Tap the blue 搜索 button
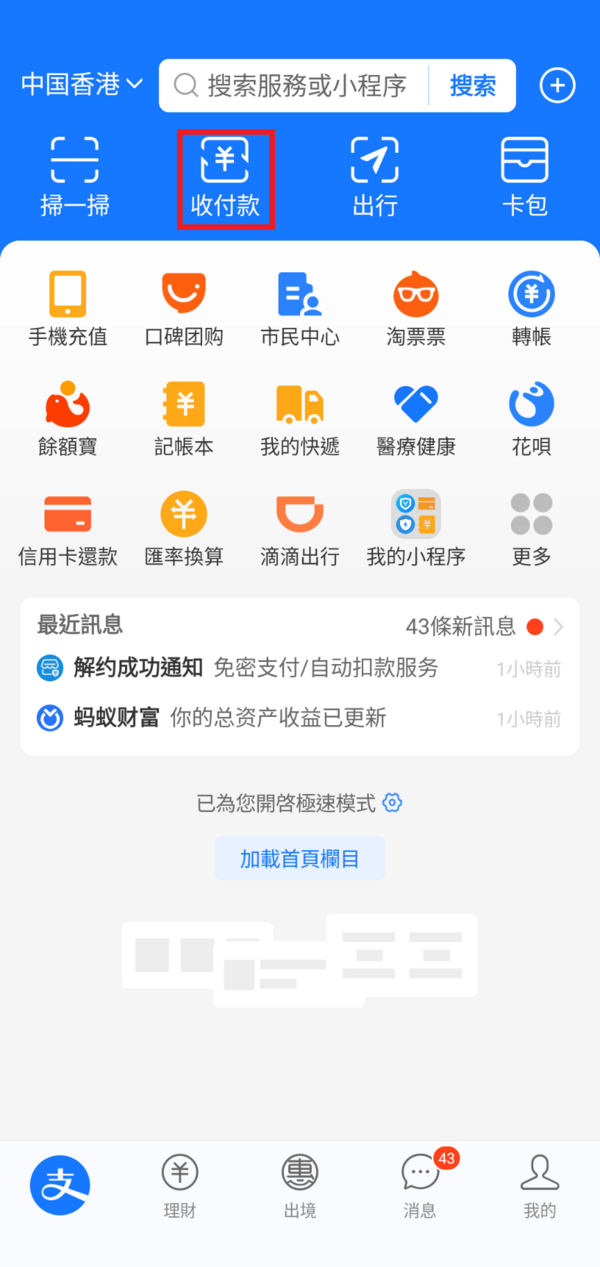Image resolution: width=600 pixels, height=1267 pixels. (x=472, y=86)
